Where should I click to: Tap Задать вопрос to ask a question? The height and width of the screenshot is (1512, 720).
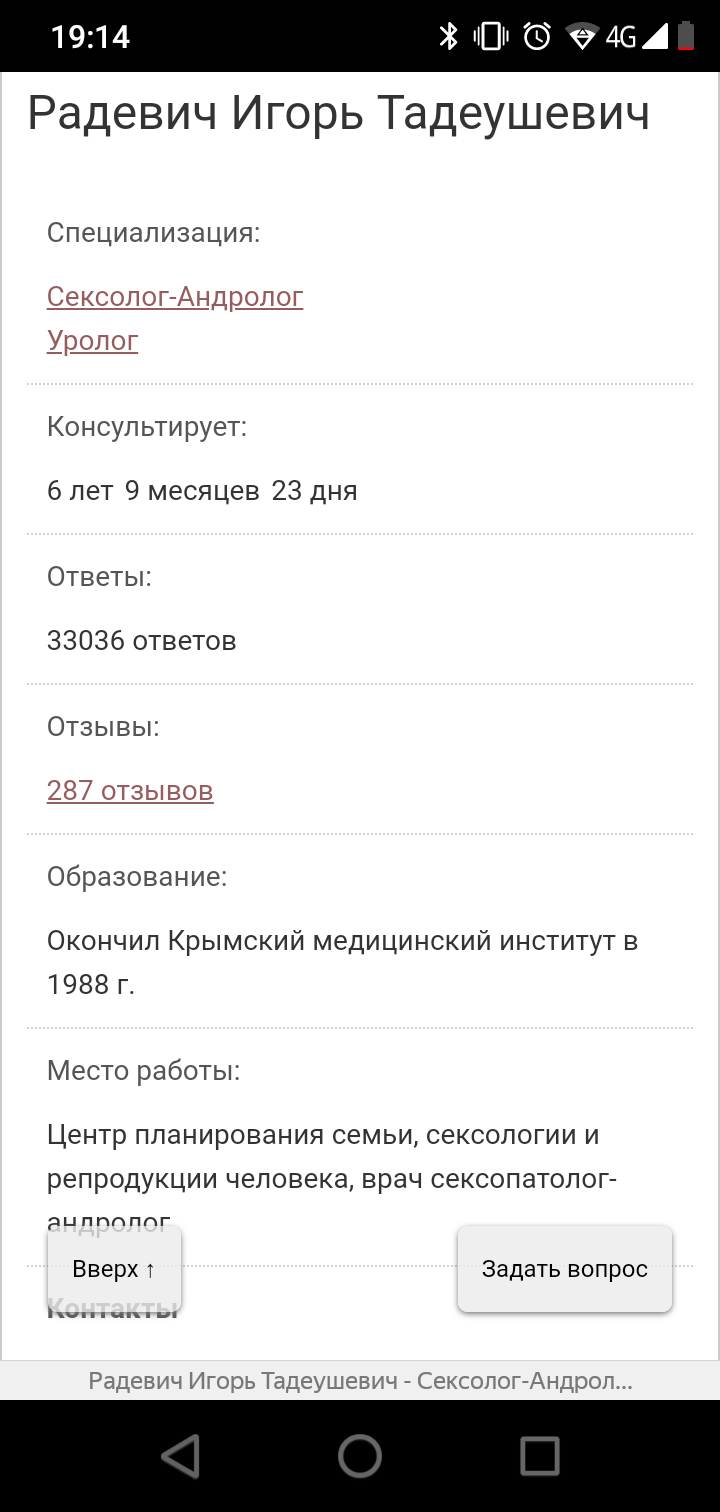point(565,1269)
